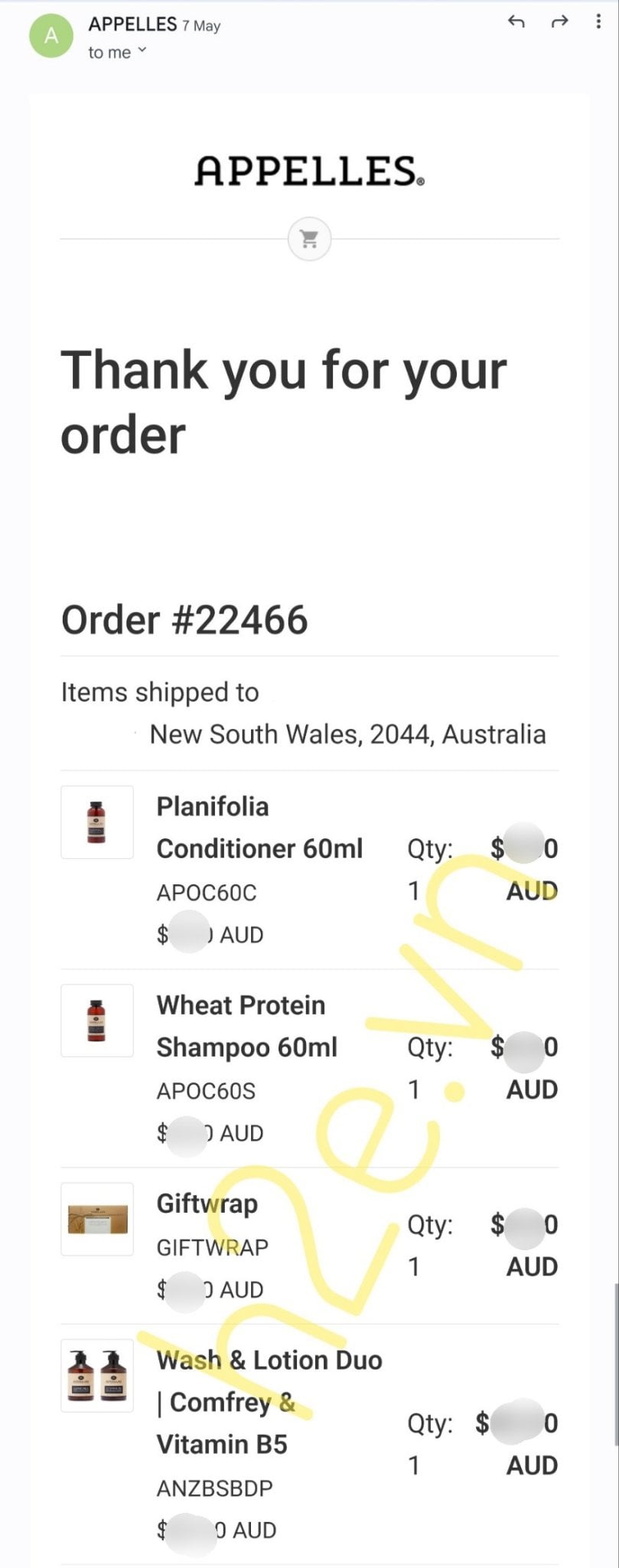The image size is (619, 1568).
Task: Click the forward arrow icon
Action: [x=558, y=23]
